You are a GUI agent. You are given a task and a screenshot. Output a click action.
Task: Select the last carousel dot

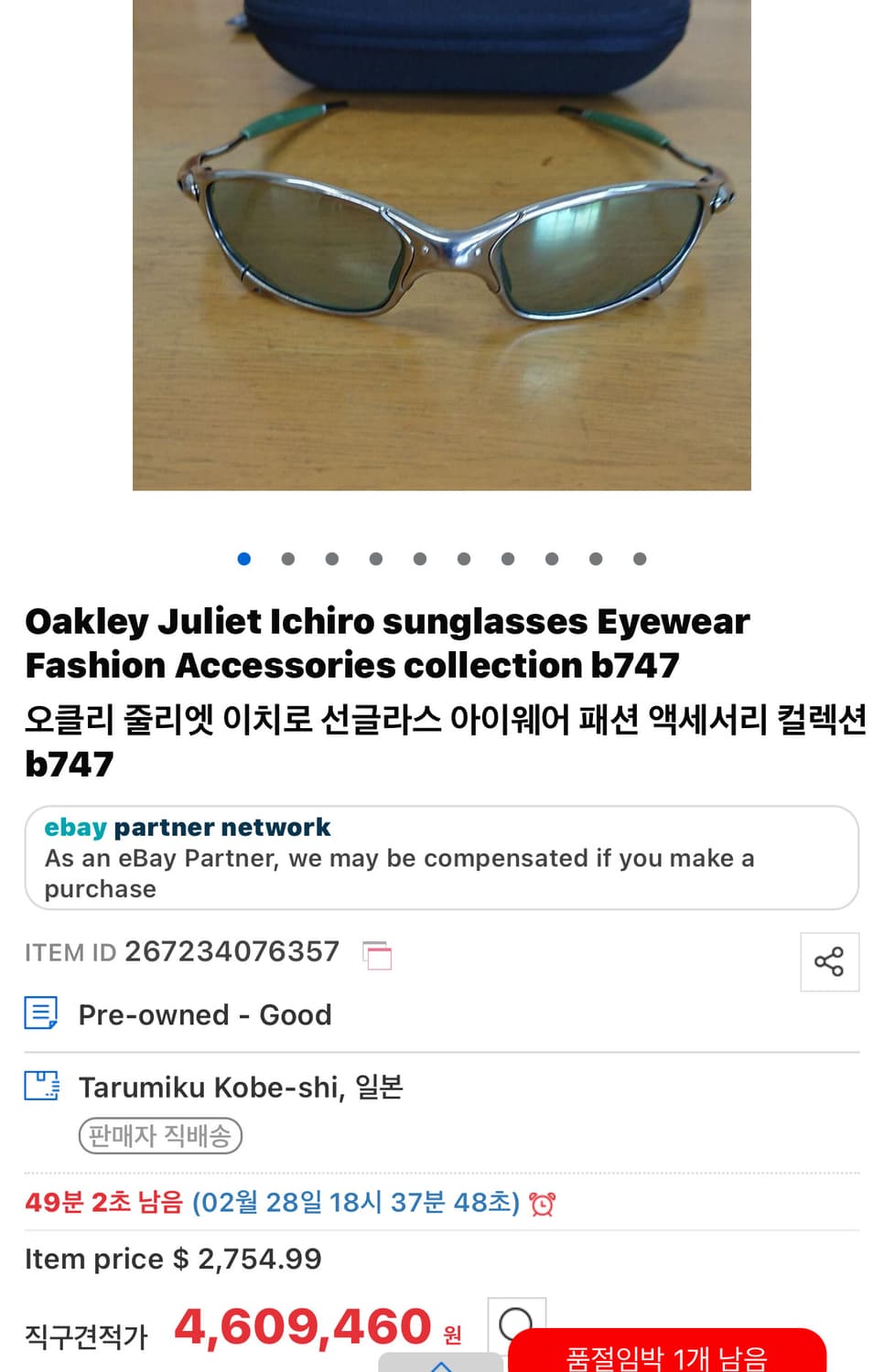tap(640, 559)
